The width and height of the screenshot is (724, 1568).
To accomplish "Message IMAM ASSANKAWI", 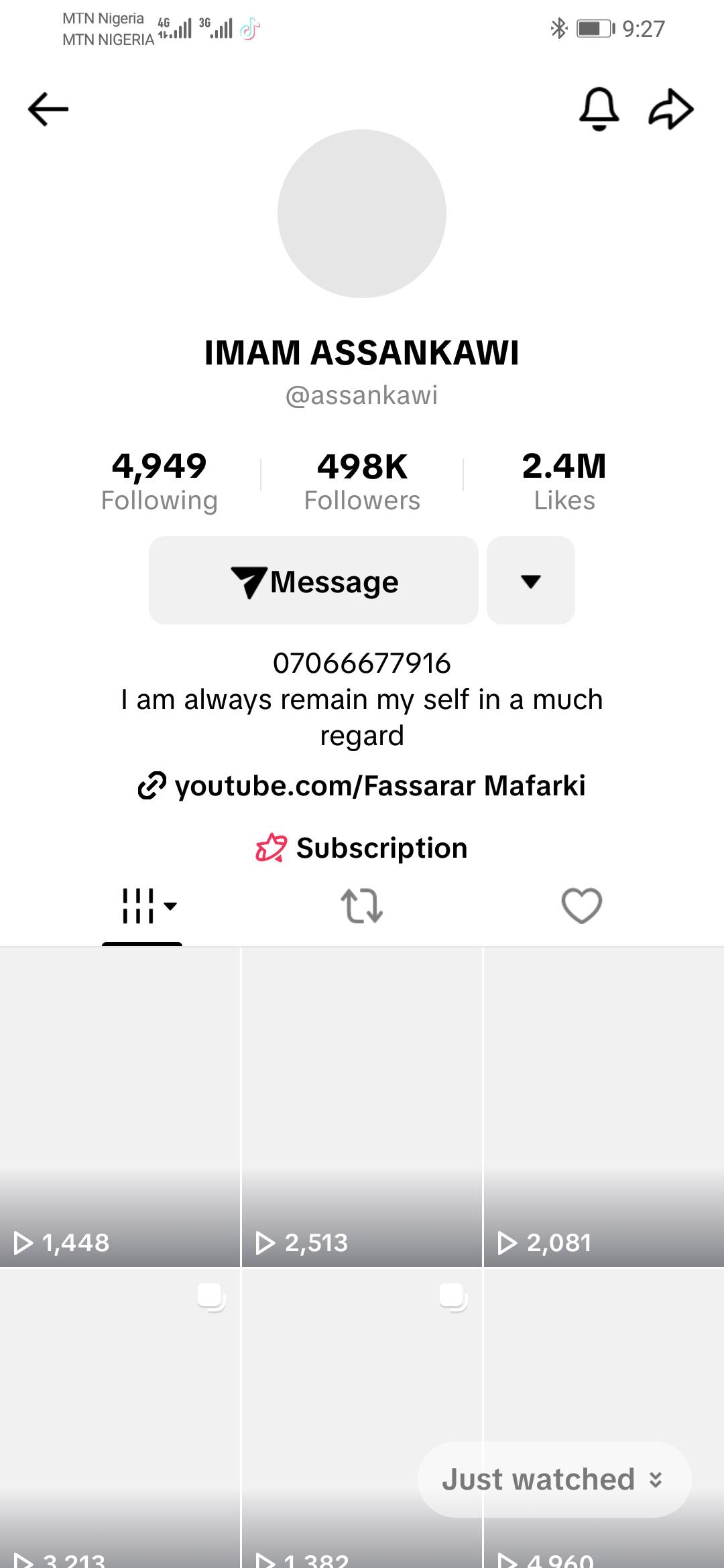I will coord(314,580).
